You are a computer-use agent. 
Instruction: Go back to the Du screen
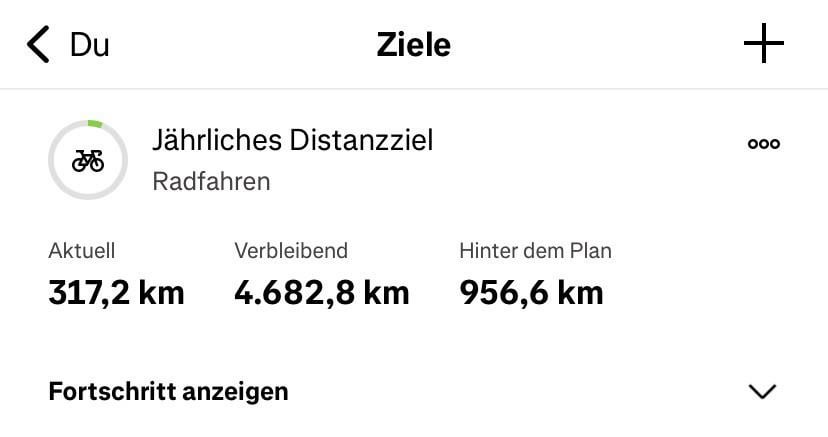point(66,45)
